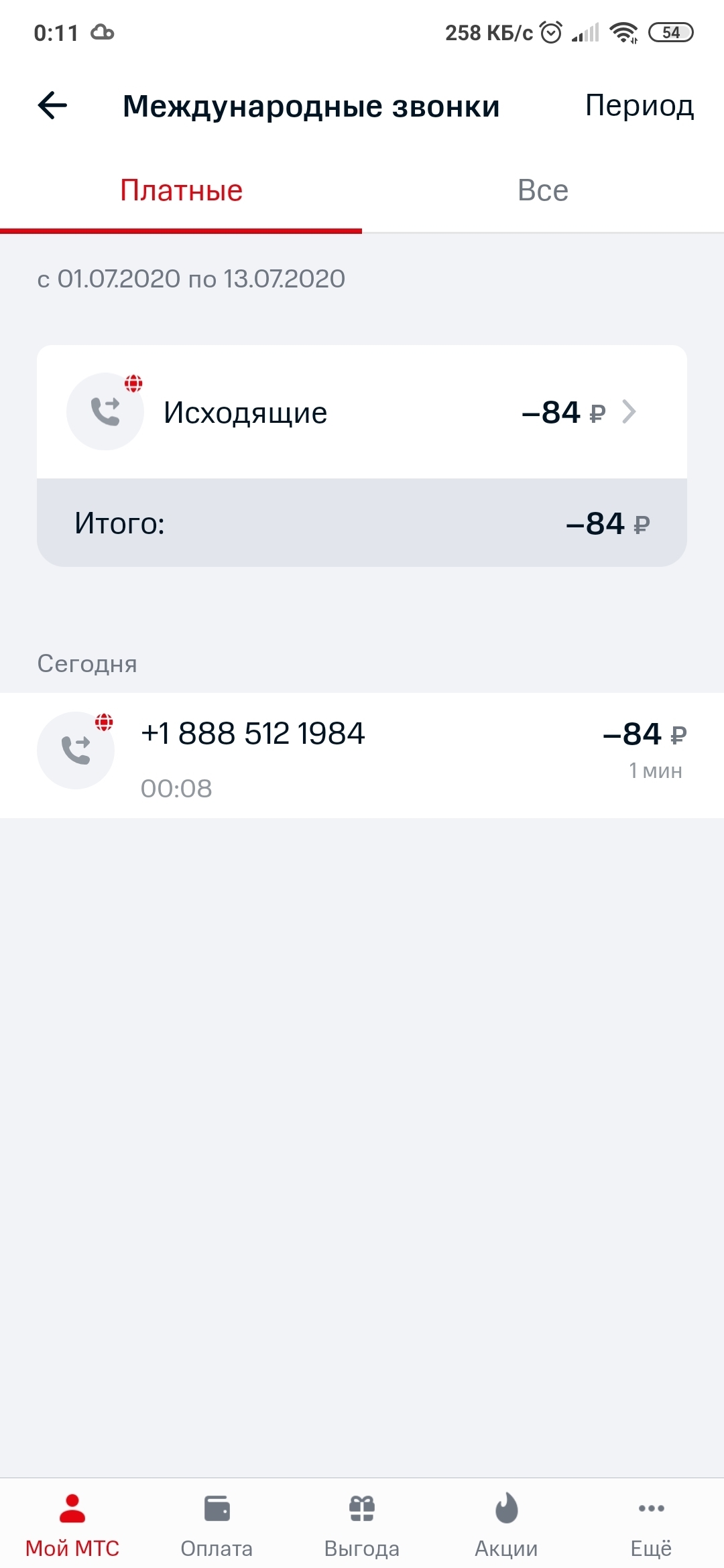Open call details for +1 888 512 1984
This screenshot has width=724, height=1568.
pos(362,755)
